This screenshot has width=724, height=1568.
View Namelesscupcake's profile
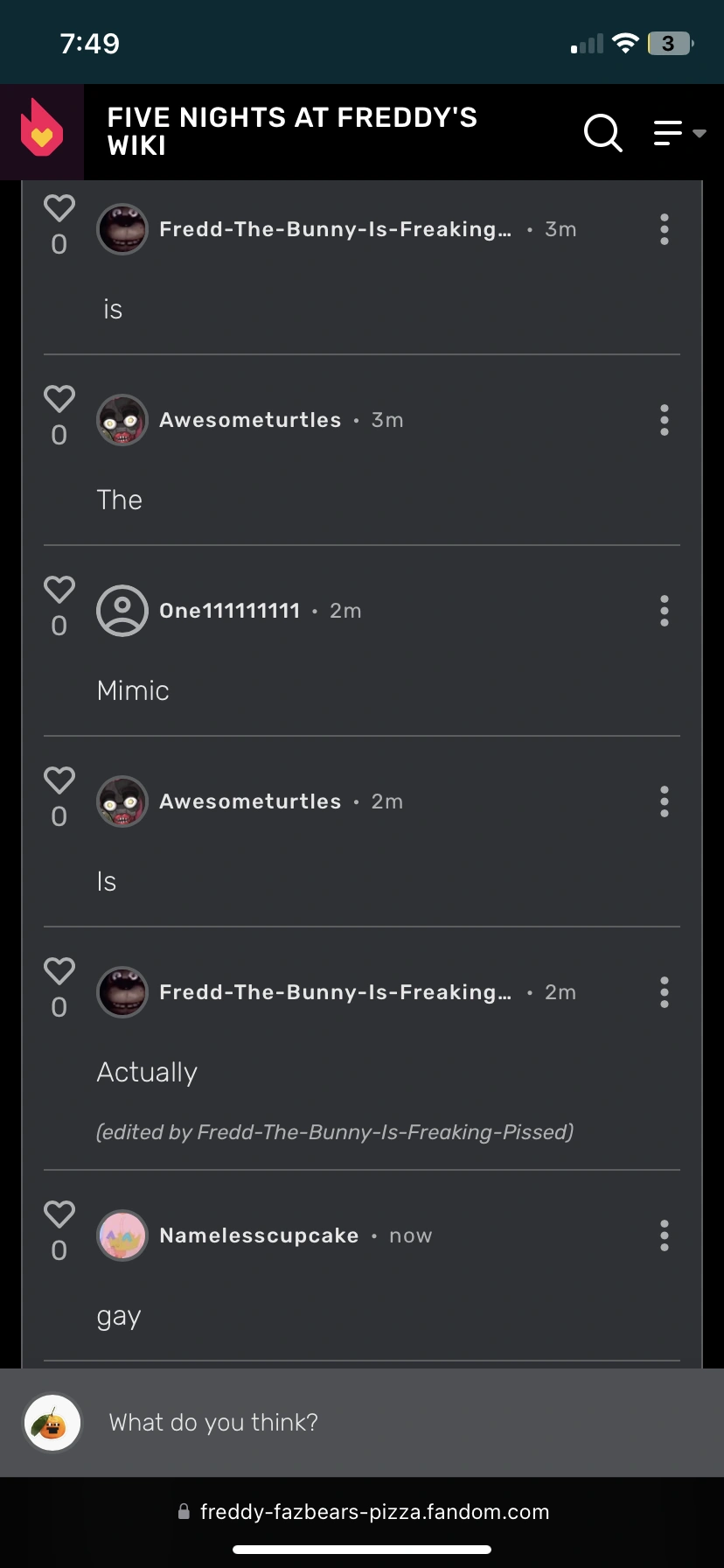(x=259, y=1235)
